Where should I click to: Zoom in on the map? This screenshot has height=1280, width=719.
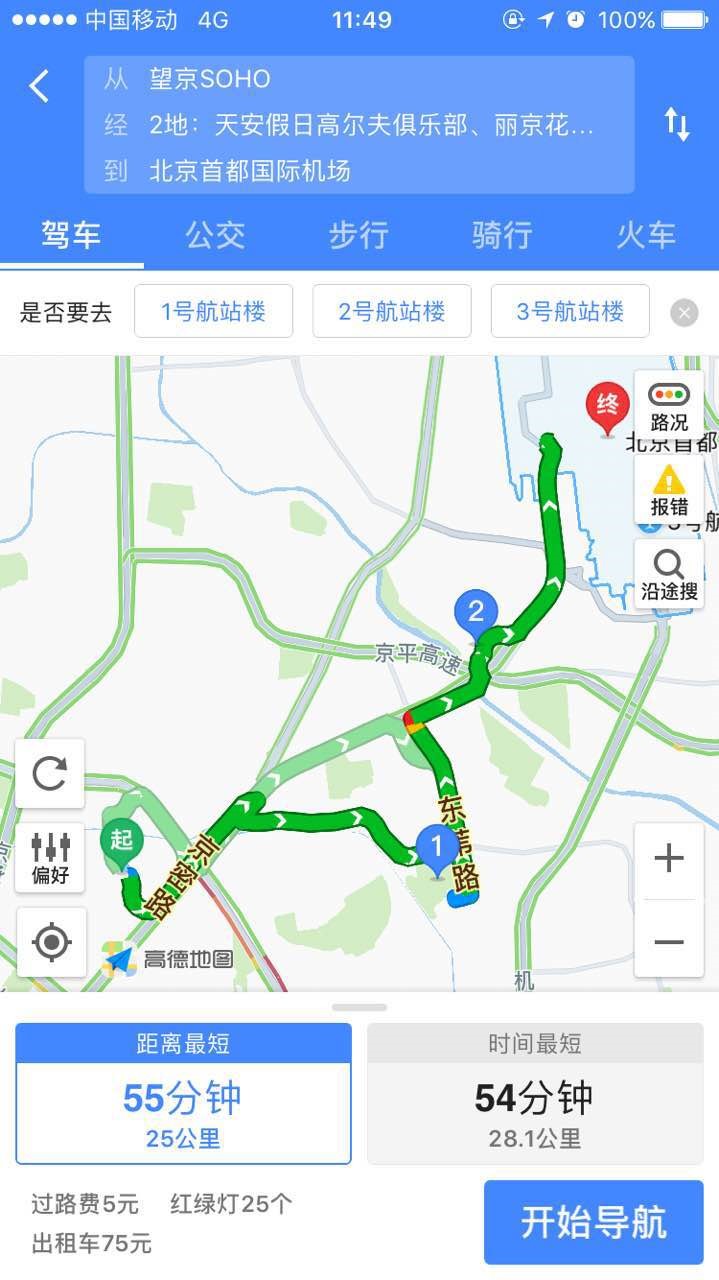[668, 858]
